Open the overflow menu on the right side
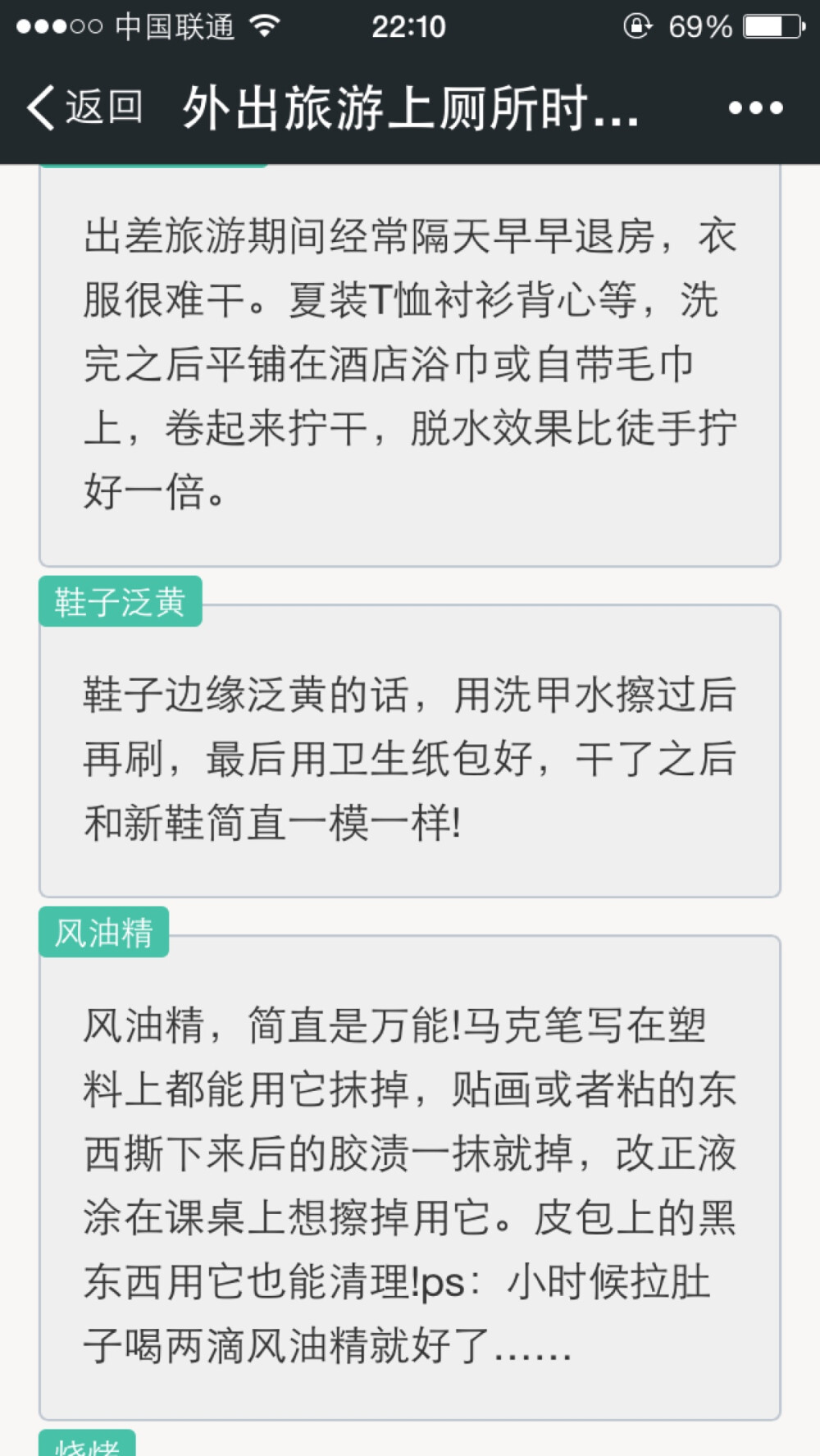 [x=756, y=107]
